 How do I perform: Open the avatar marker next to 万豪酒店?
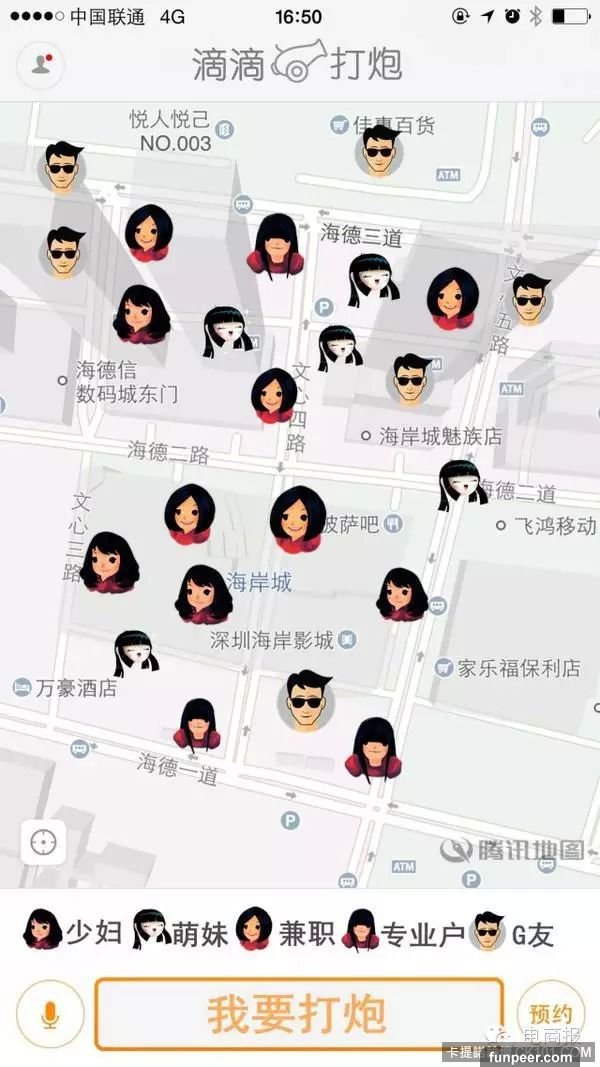pos(134,654)
